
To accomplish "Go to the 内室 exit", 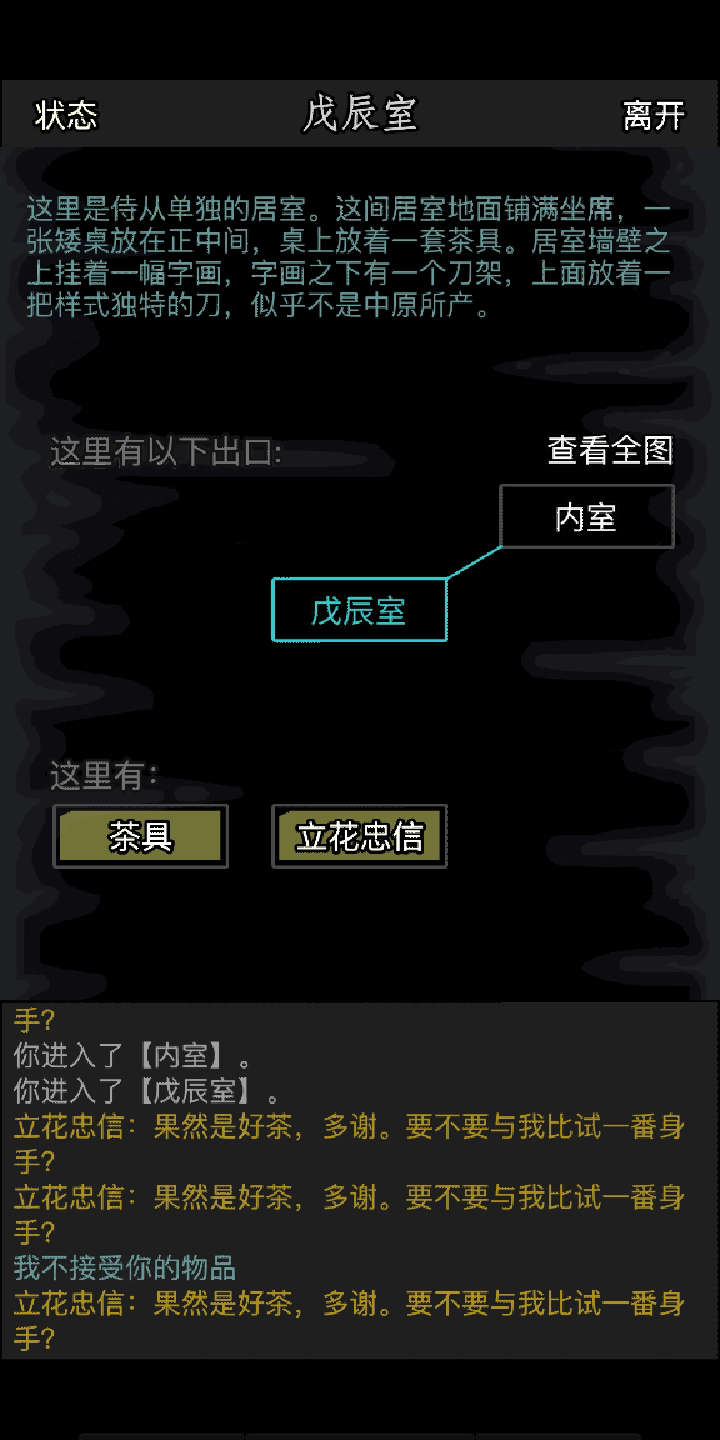I will pos(587,516).
